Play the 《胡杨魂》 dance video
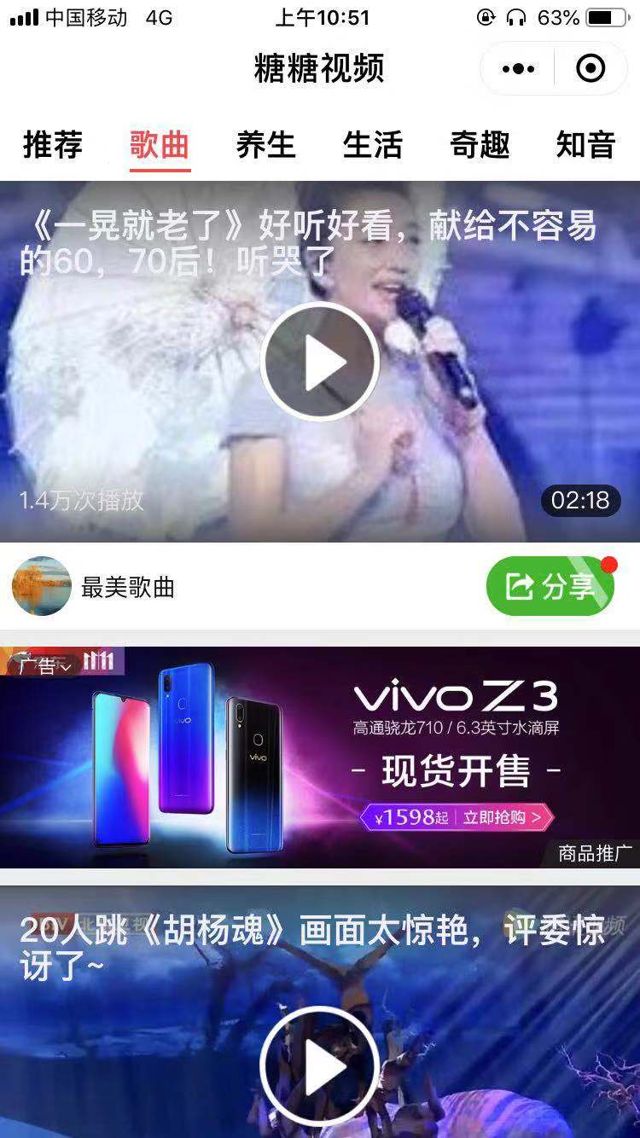 pyautogui.click(x=320, y=1066)
